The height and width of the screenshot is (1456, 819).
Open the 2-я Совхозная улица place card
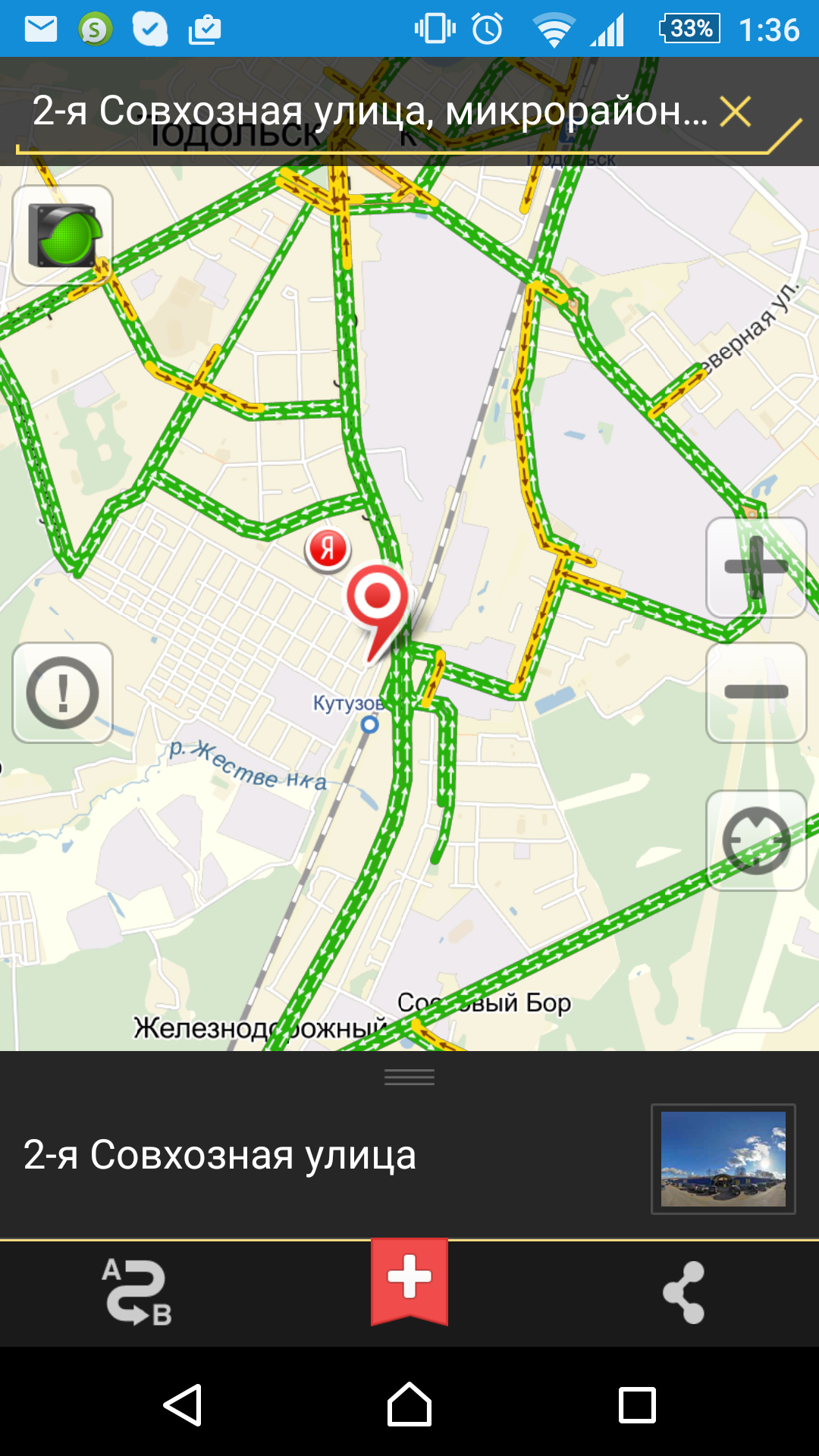pos(220,1155)
